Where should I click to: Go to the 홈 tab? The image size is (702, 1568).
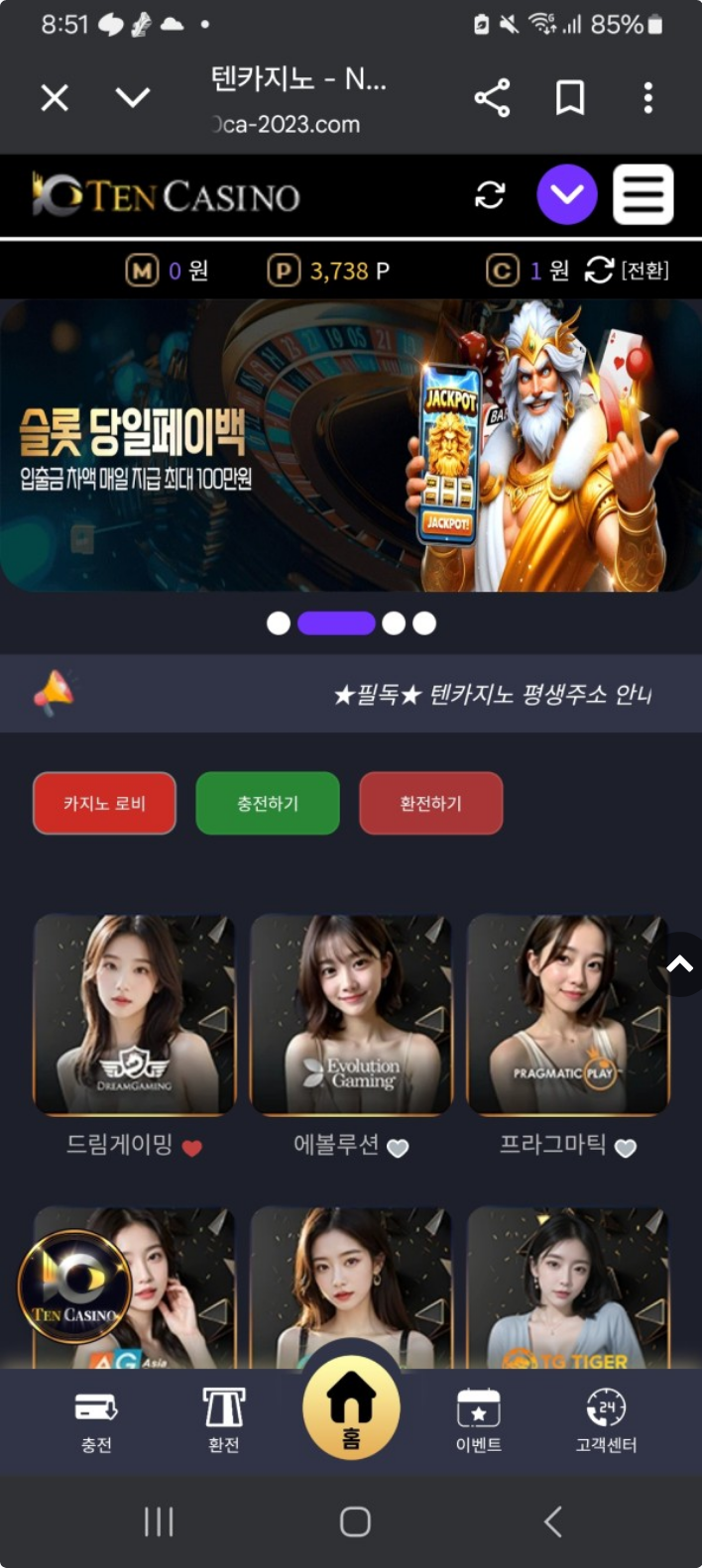click(x=351, y=1409)
